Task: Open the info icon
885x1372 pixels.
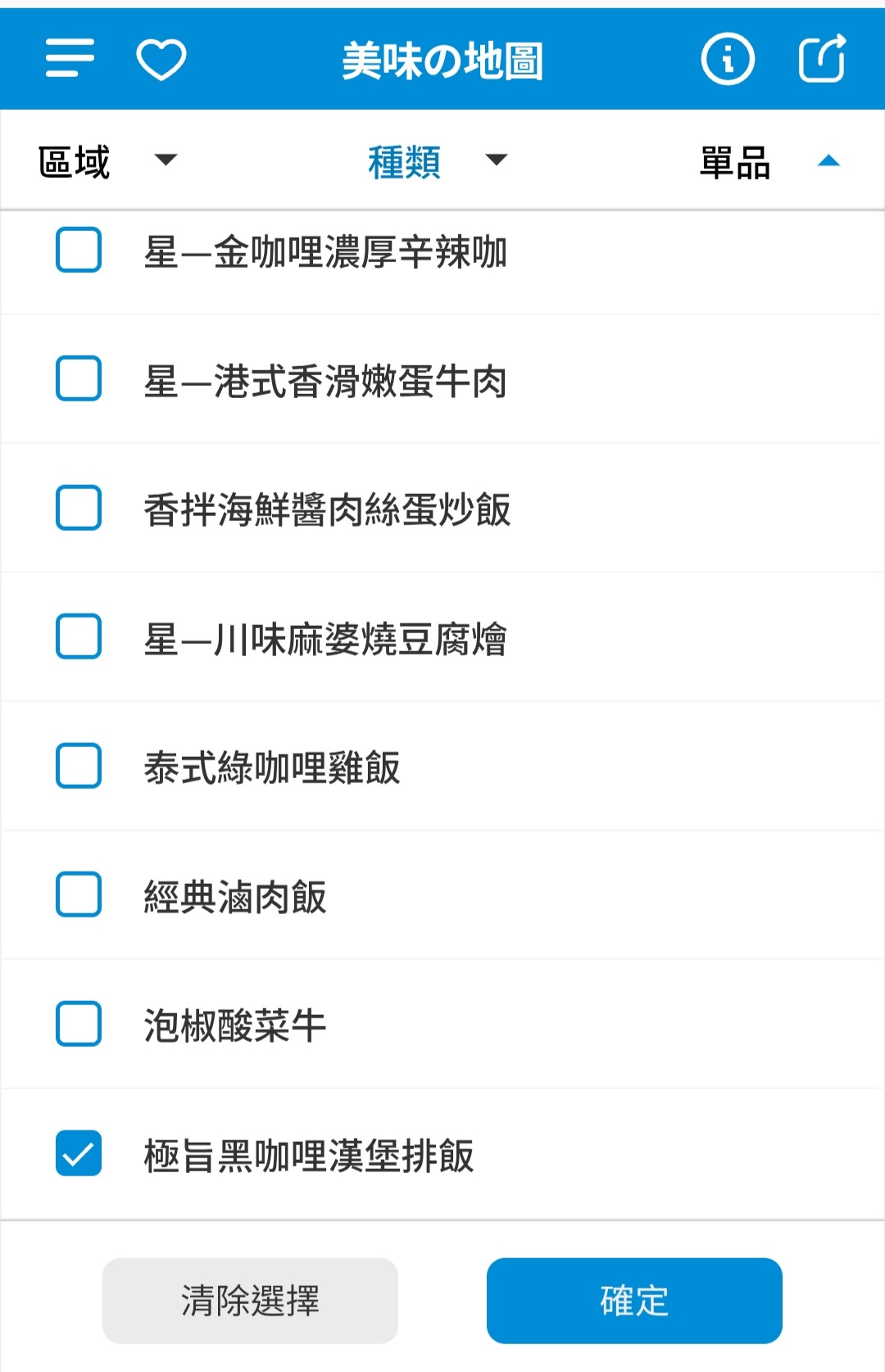Action: tap(727, 59)
